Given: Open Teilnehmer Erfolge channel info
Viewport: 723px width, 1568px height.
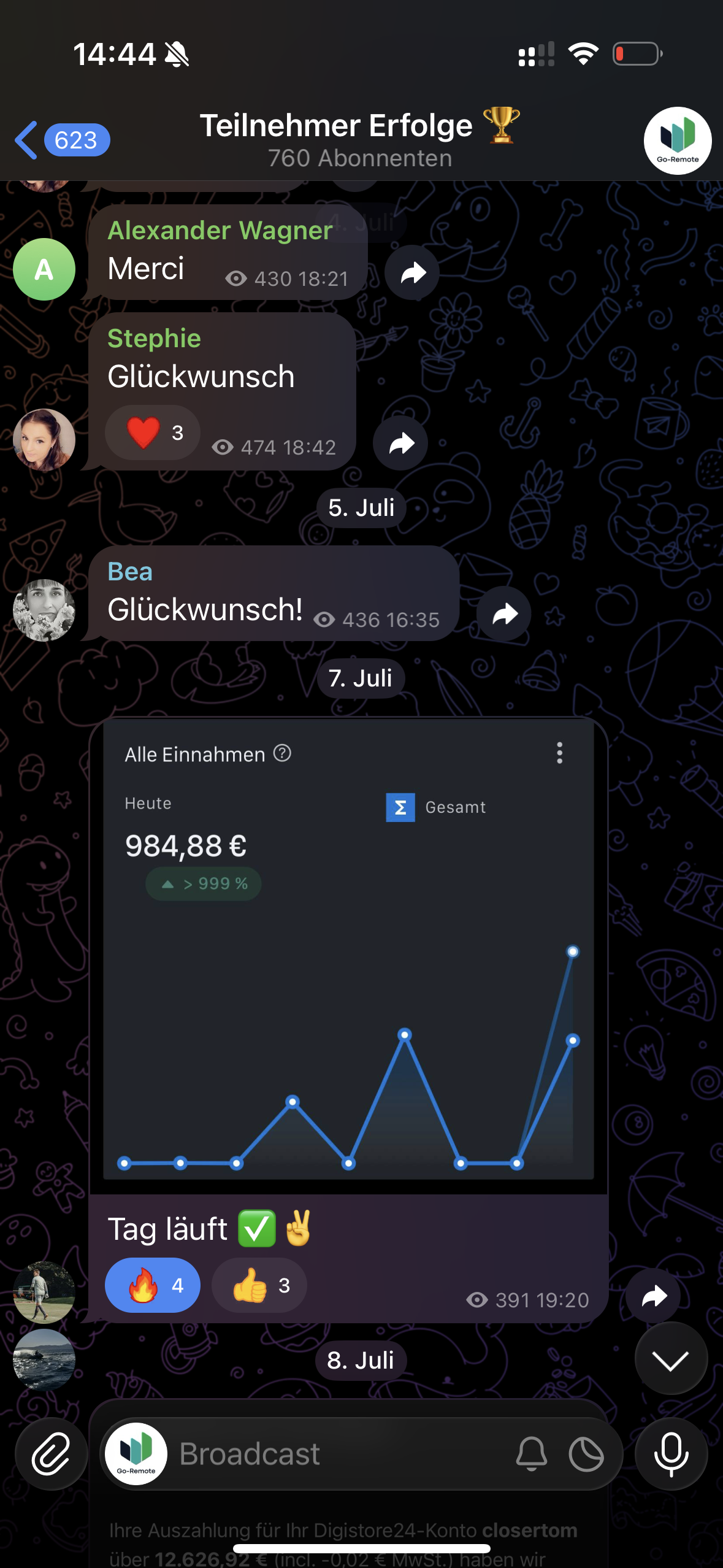Looking at the screenshot, I should tap(359, 140).
